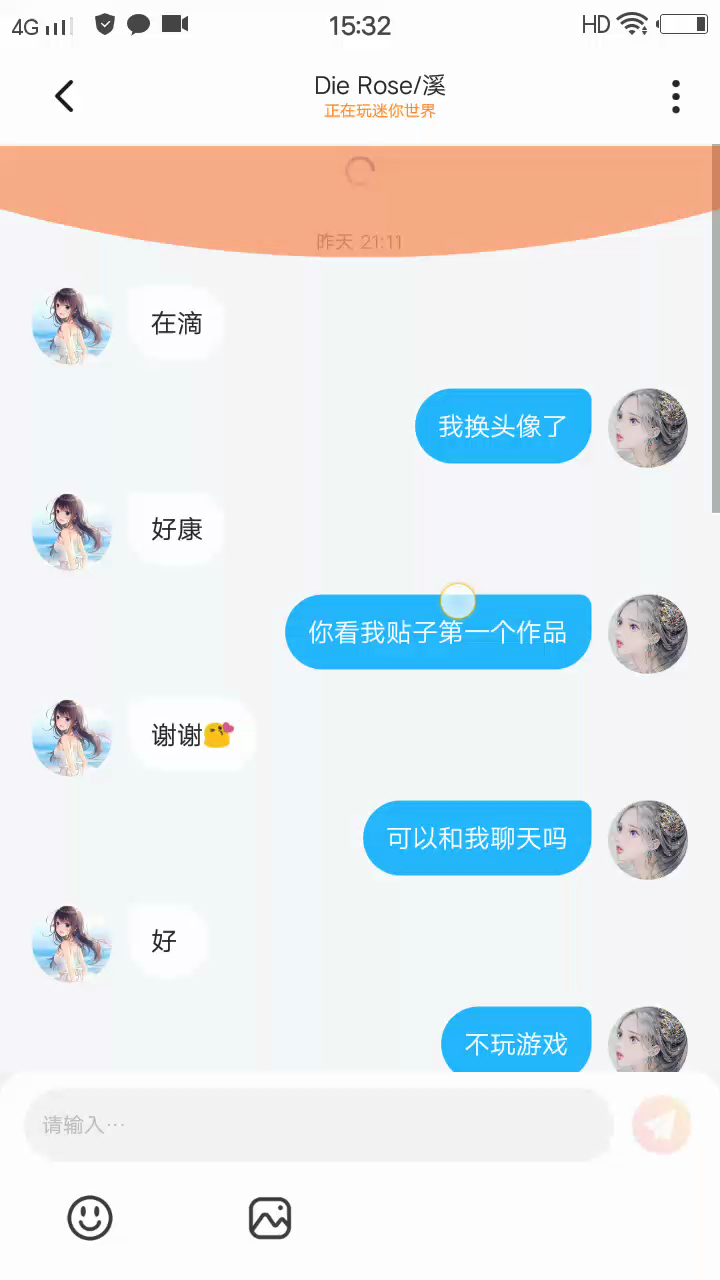
Task: Open my avatar beside 我换头像了
Action: (x=648, y=427)
